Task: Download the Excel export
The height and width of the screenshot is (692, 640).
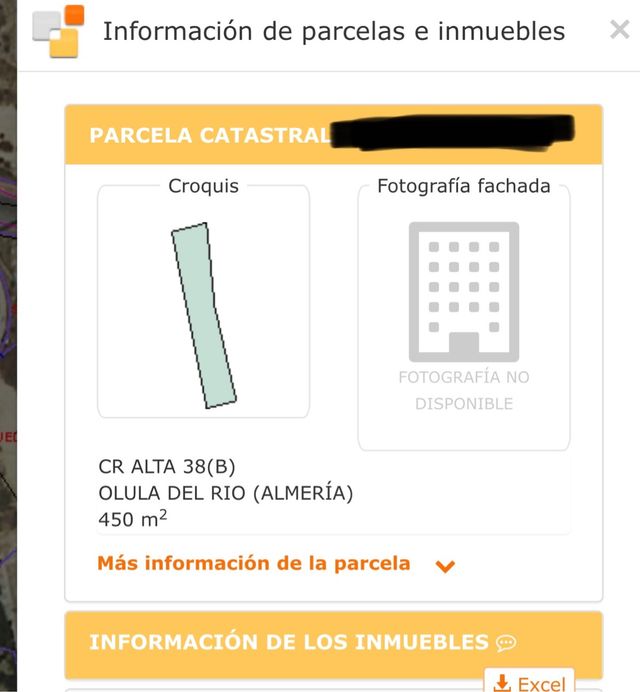Action: 529,682
